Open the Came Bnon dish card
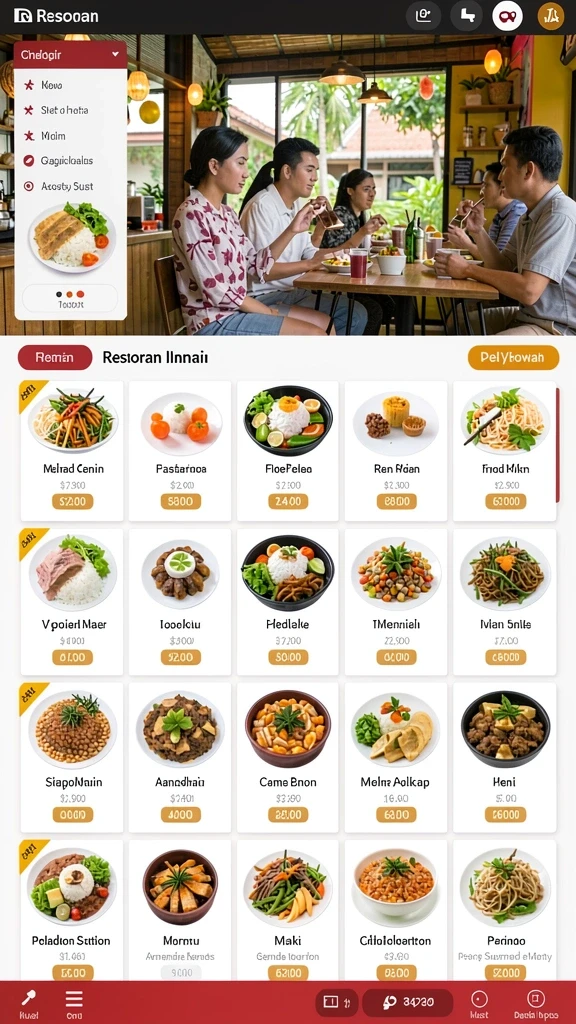 tap(288, 758)
